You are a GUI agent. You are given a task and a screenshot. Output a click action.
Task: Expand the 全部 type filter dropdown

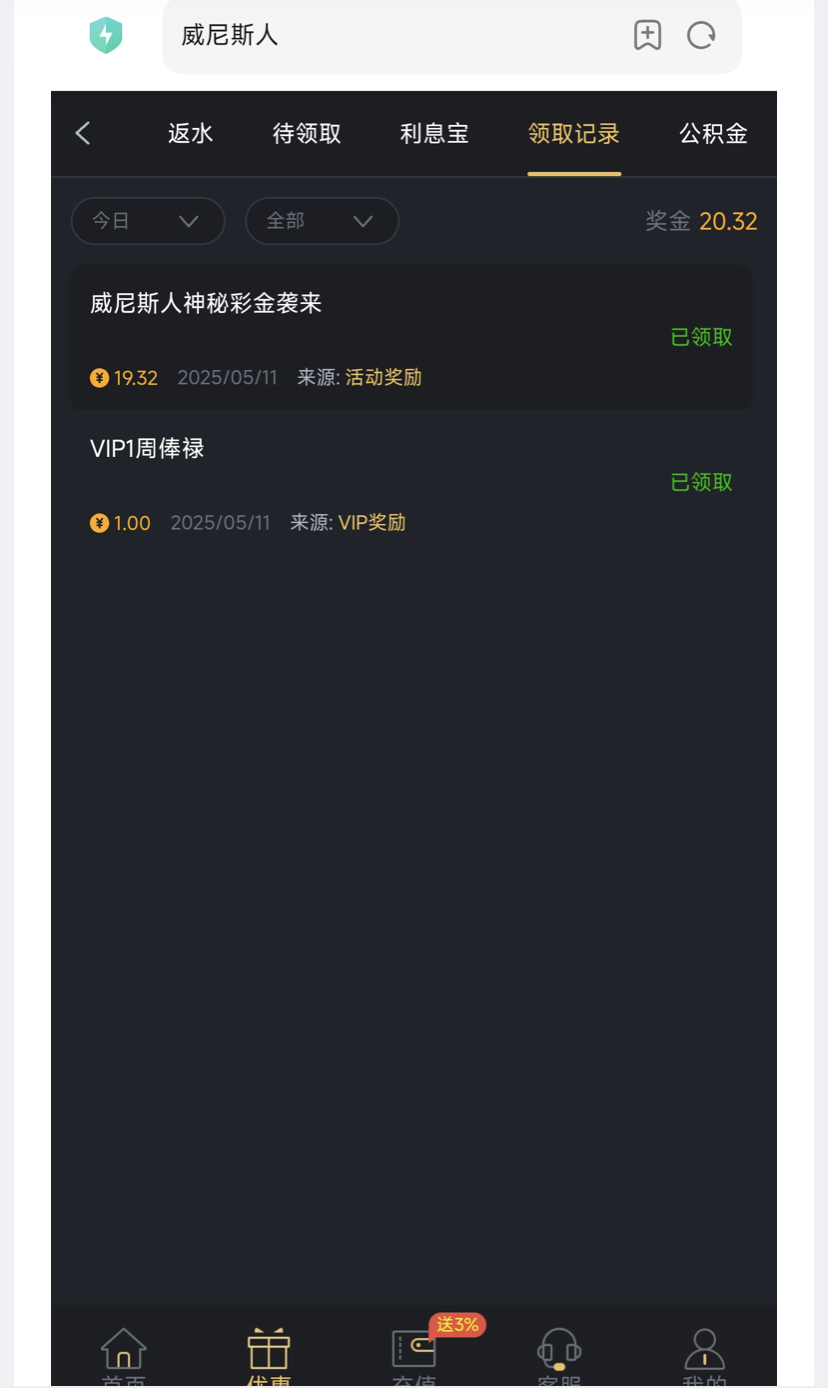322,221
